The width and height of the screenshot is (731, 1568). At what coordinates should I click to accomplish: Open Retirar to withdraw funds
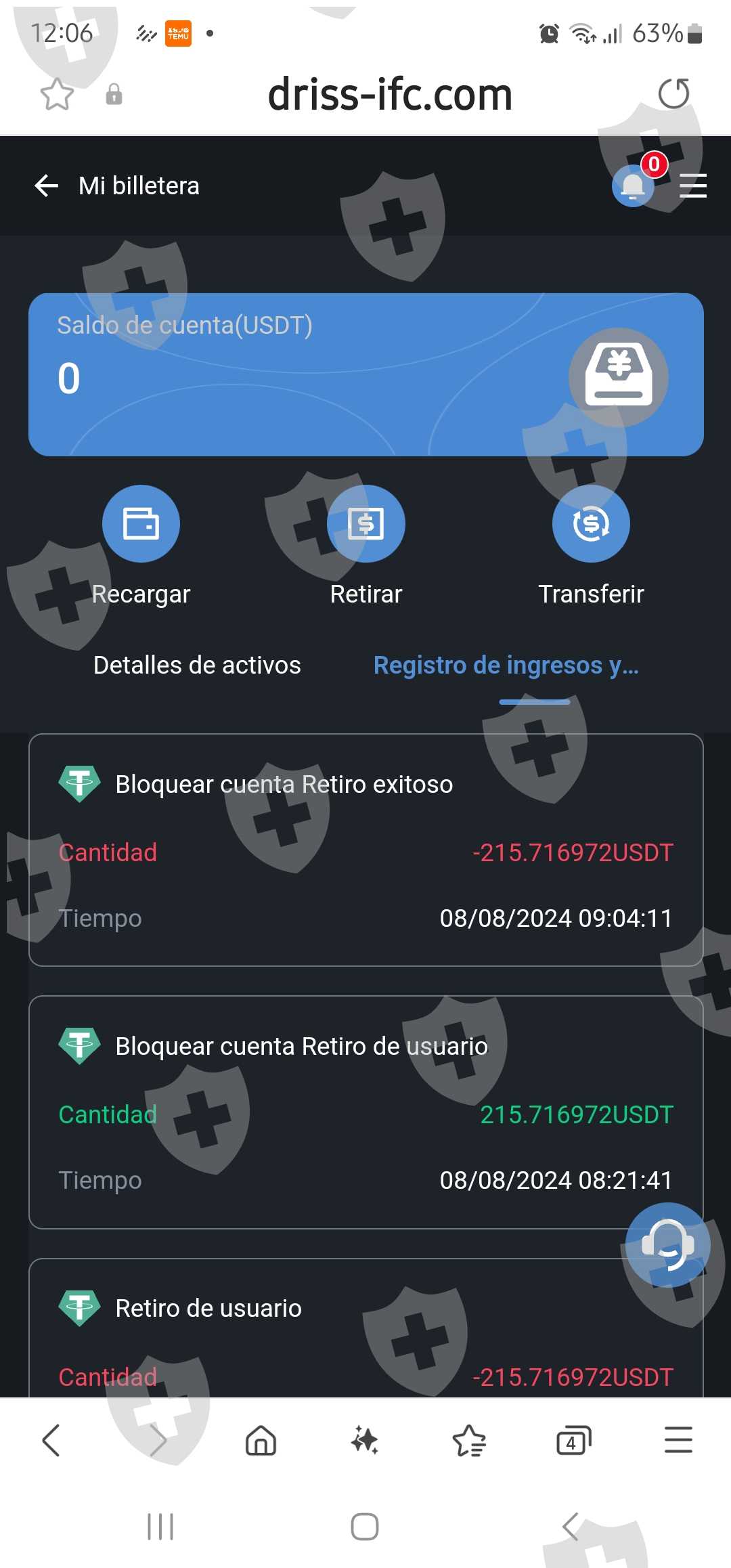366,546
